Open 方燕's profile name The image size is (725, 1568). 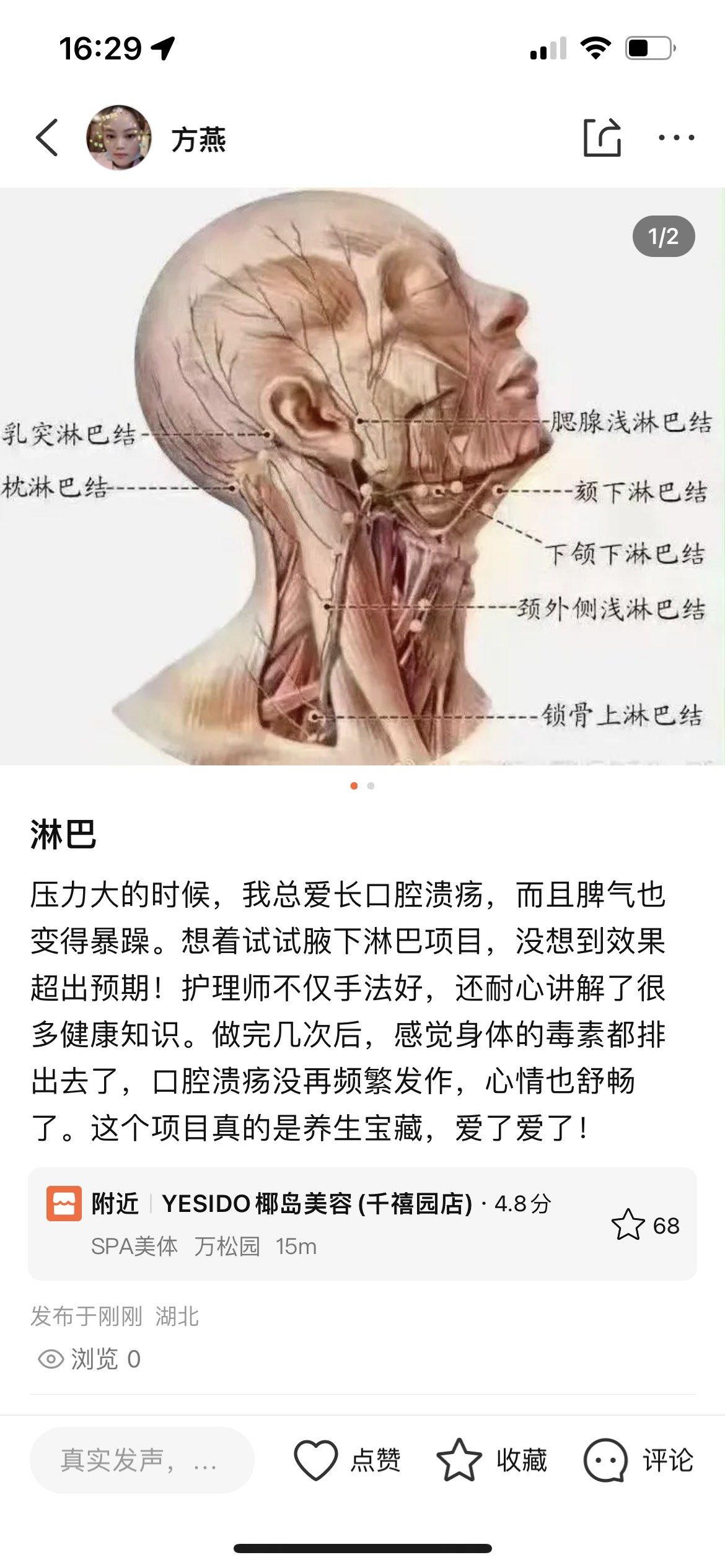199,140
